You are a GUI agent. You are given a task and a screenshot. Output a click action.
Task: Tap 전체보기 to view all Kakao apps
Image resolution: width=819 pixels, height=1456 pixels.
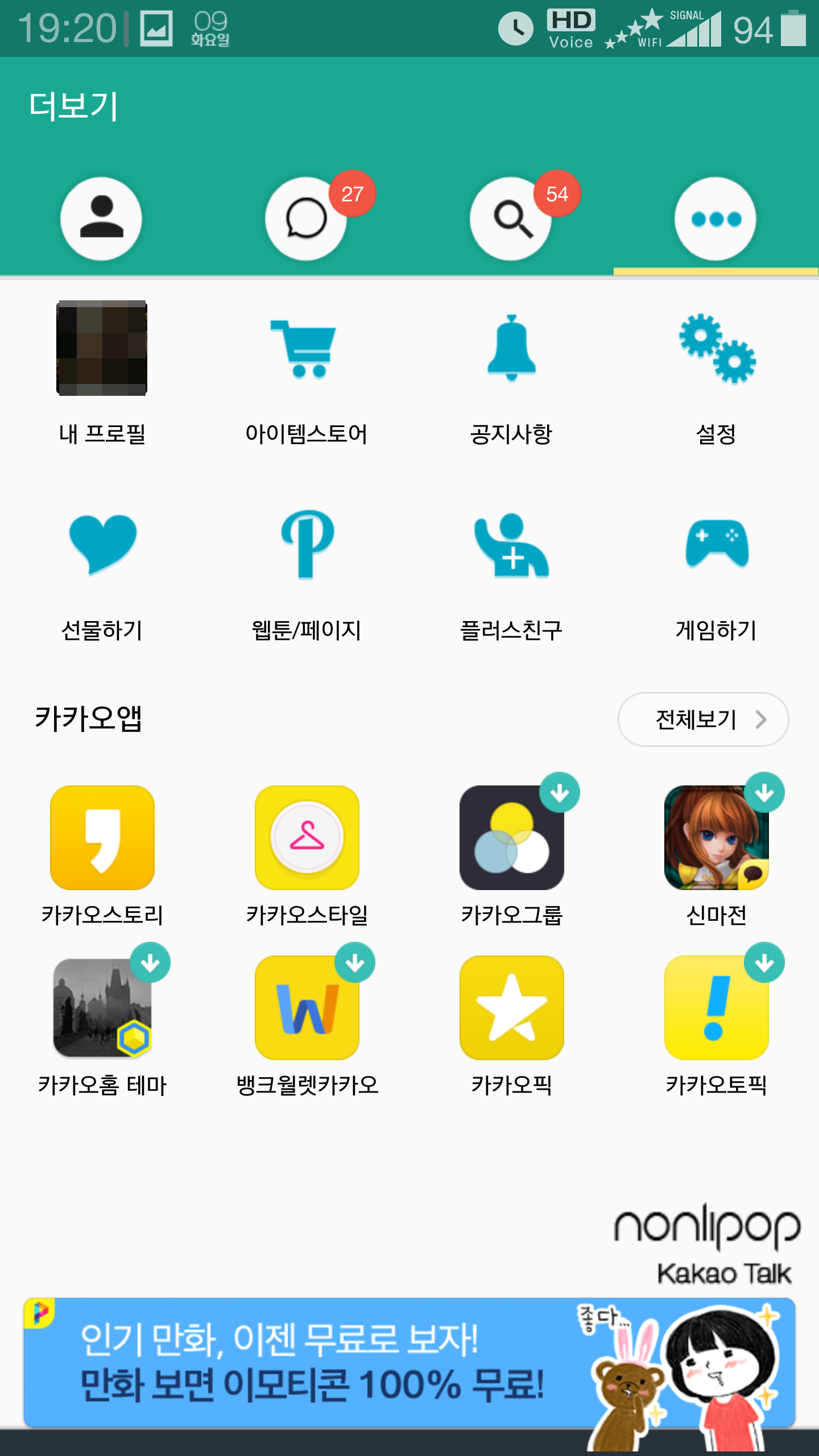(703, 719)
